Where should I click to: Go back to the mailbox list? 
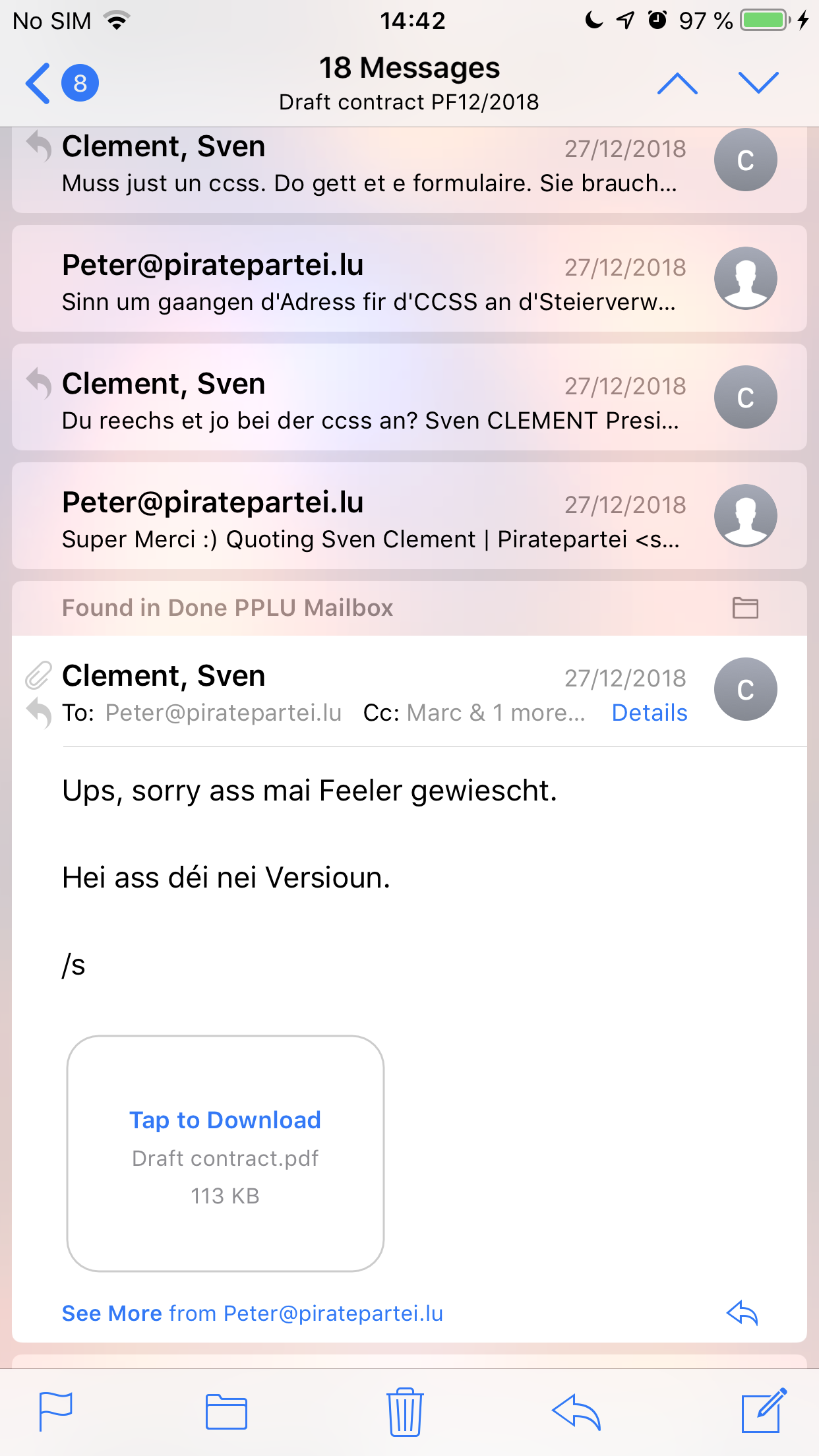(x=40, y=83)
